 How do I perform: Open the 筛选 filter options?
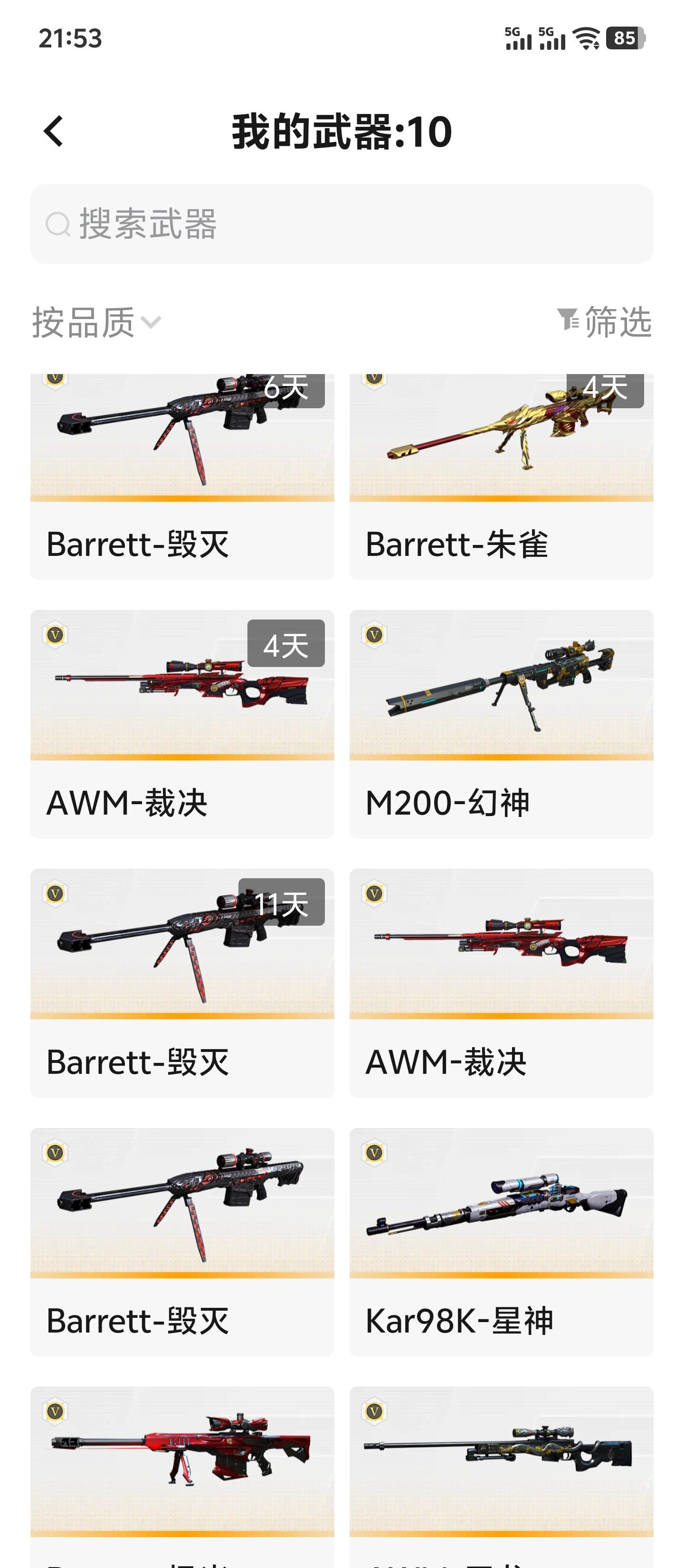[x=604, y=321]
